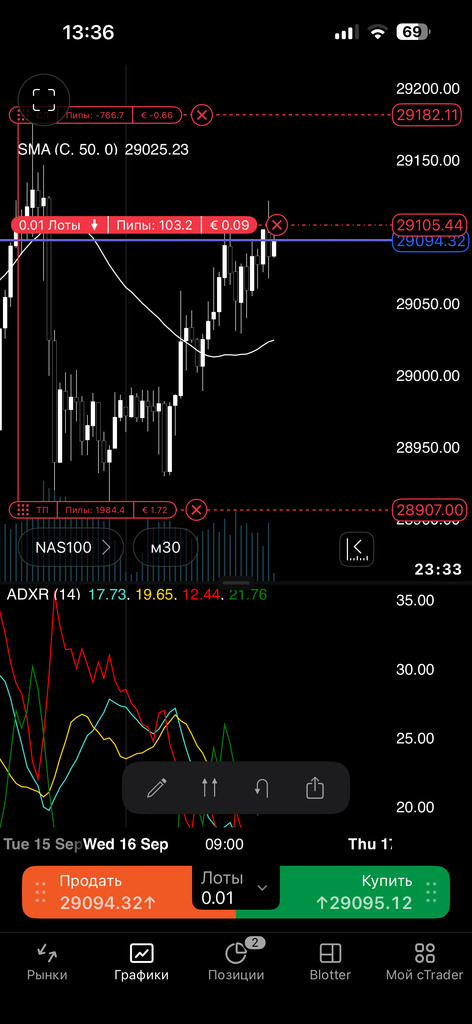Open Мой cTrader tab

(425, 963)
